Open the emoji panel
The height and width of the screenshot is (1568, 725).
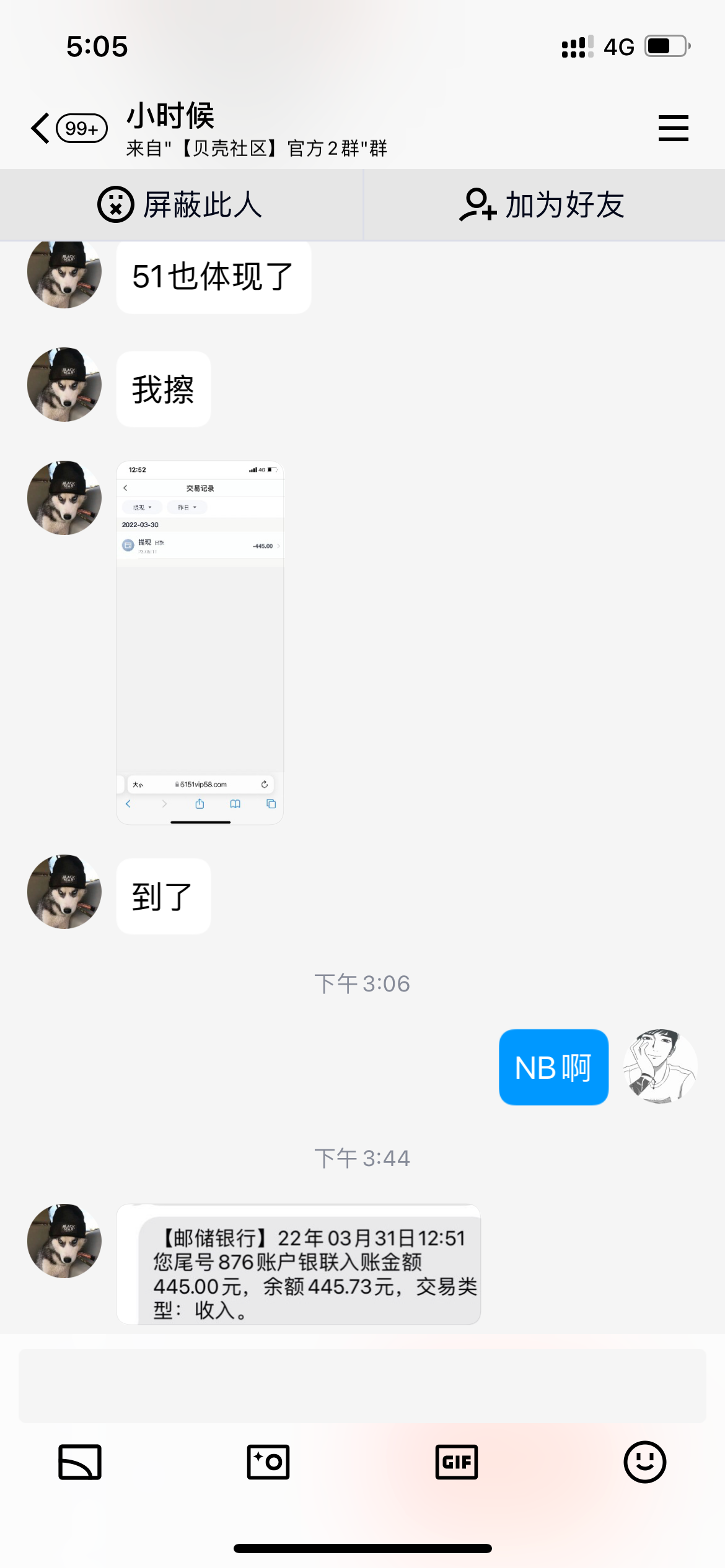pyautogui.click(x=644, y=1462)
